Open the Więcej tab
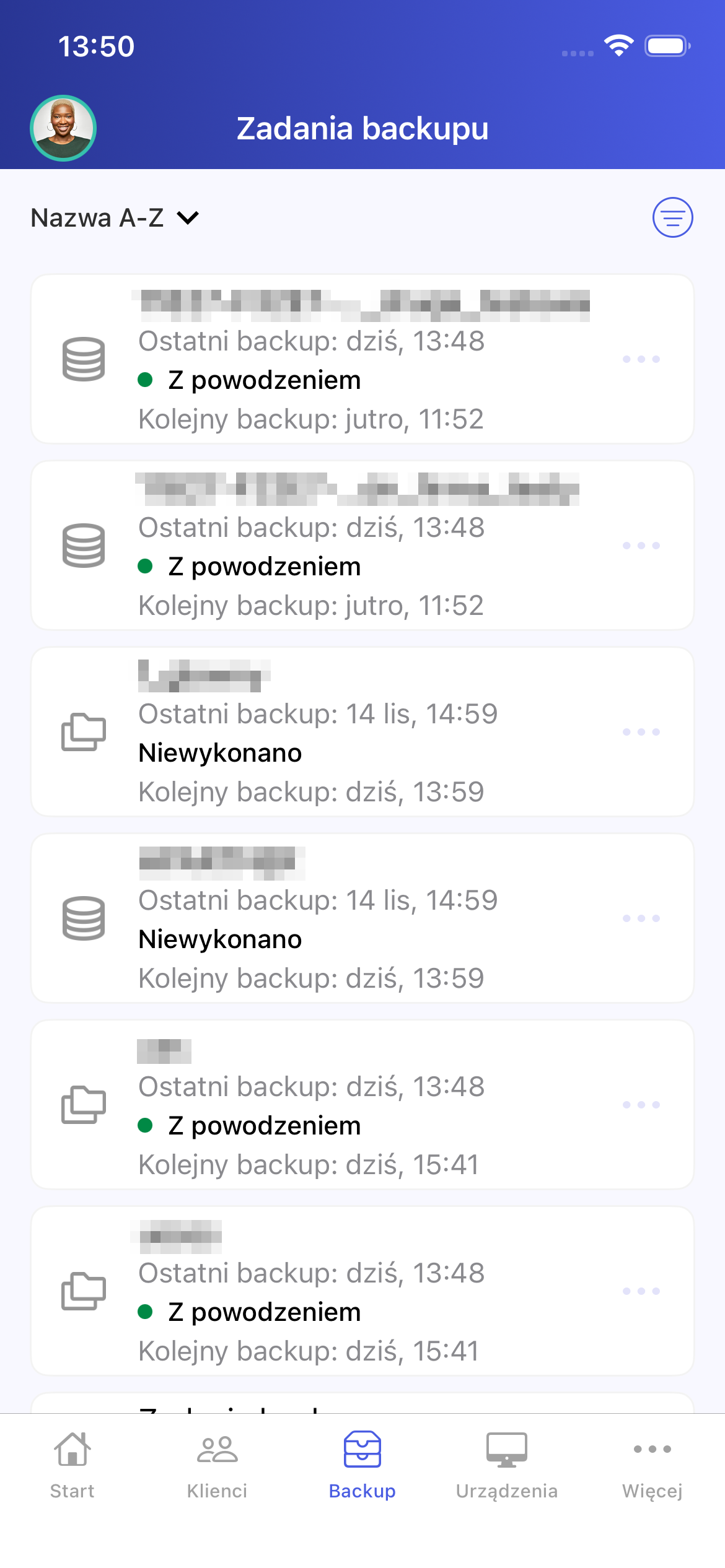The height and width of the screenshot is (1568, 725). [x=652, y=1465]
